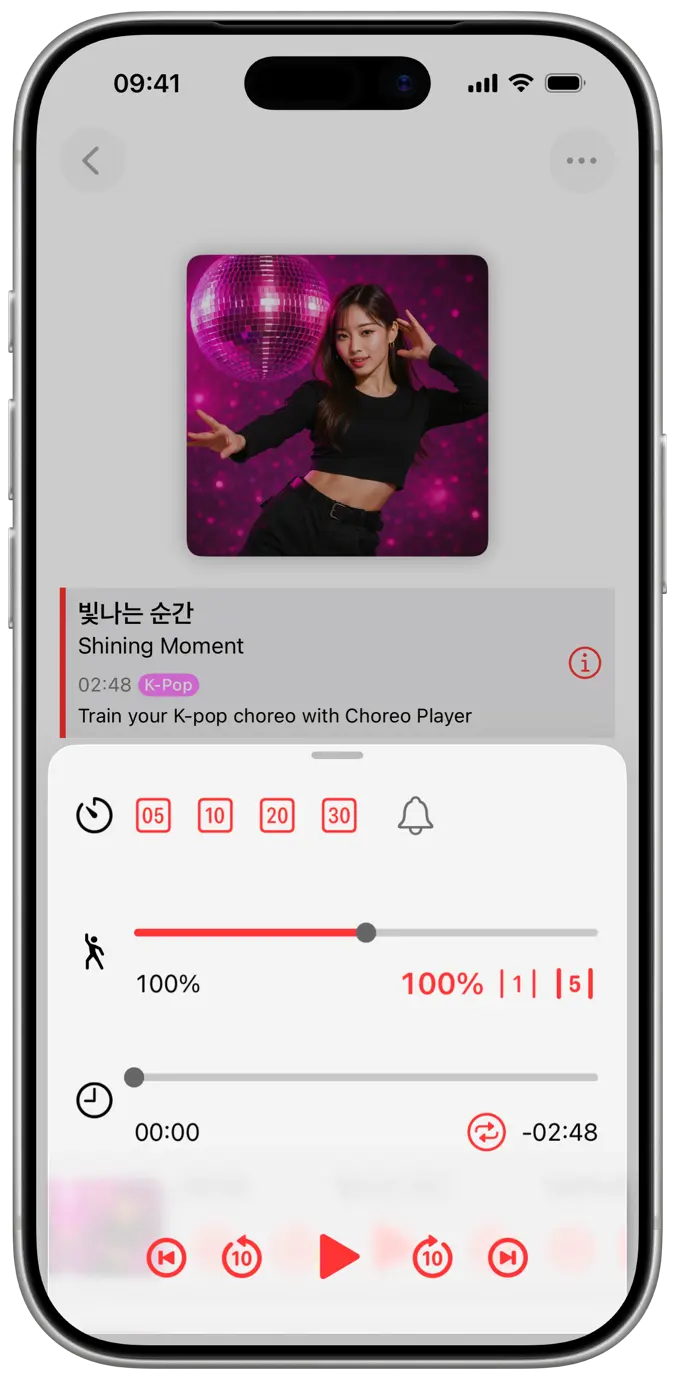Toggle the repeat loop icon
675x1380 pixels.
pos(487,1132)
